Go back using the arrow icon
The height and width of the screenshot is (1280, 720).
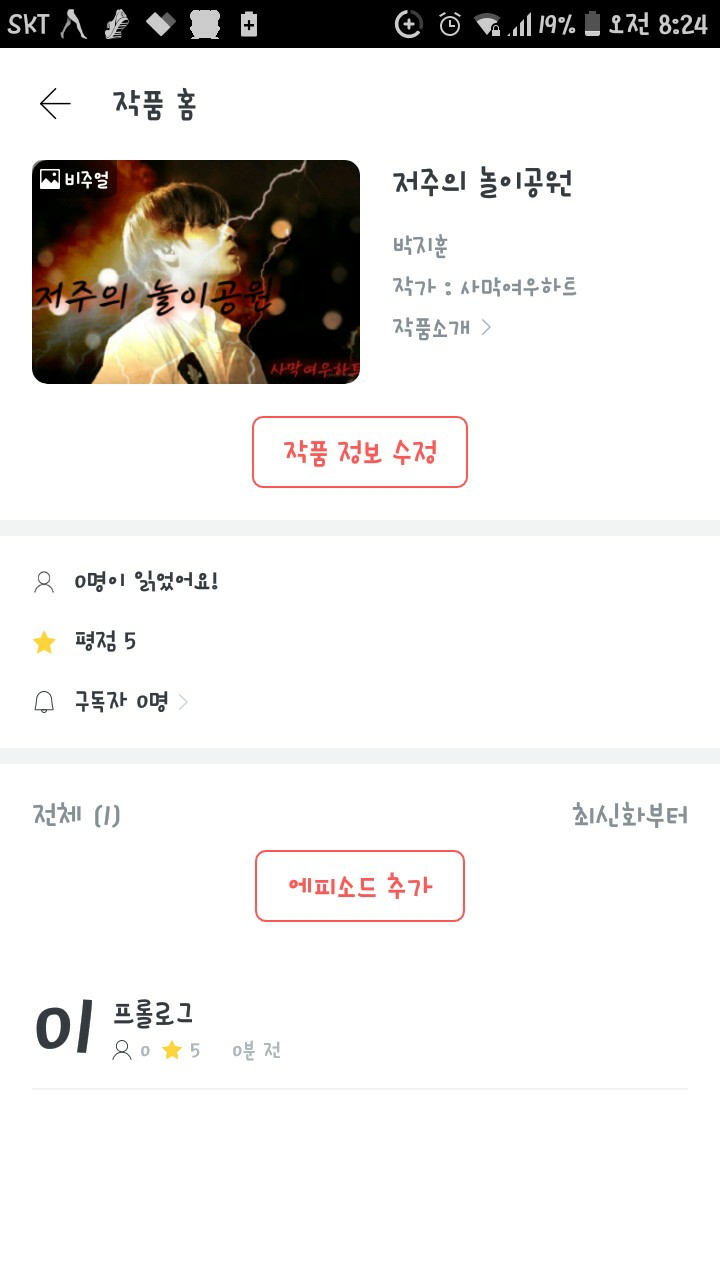(55, 104)
